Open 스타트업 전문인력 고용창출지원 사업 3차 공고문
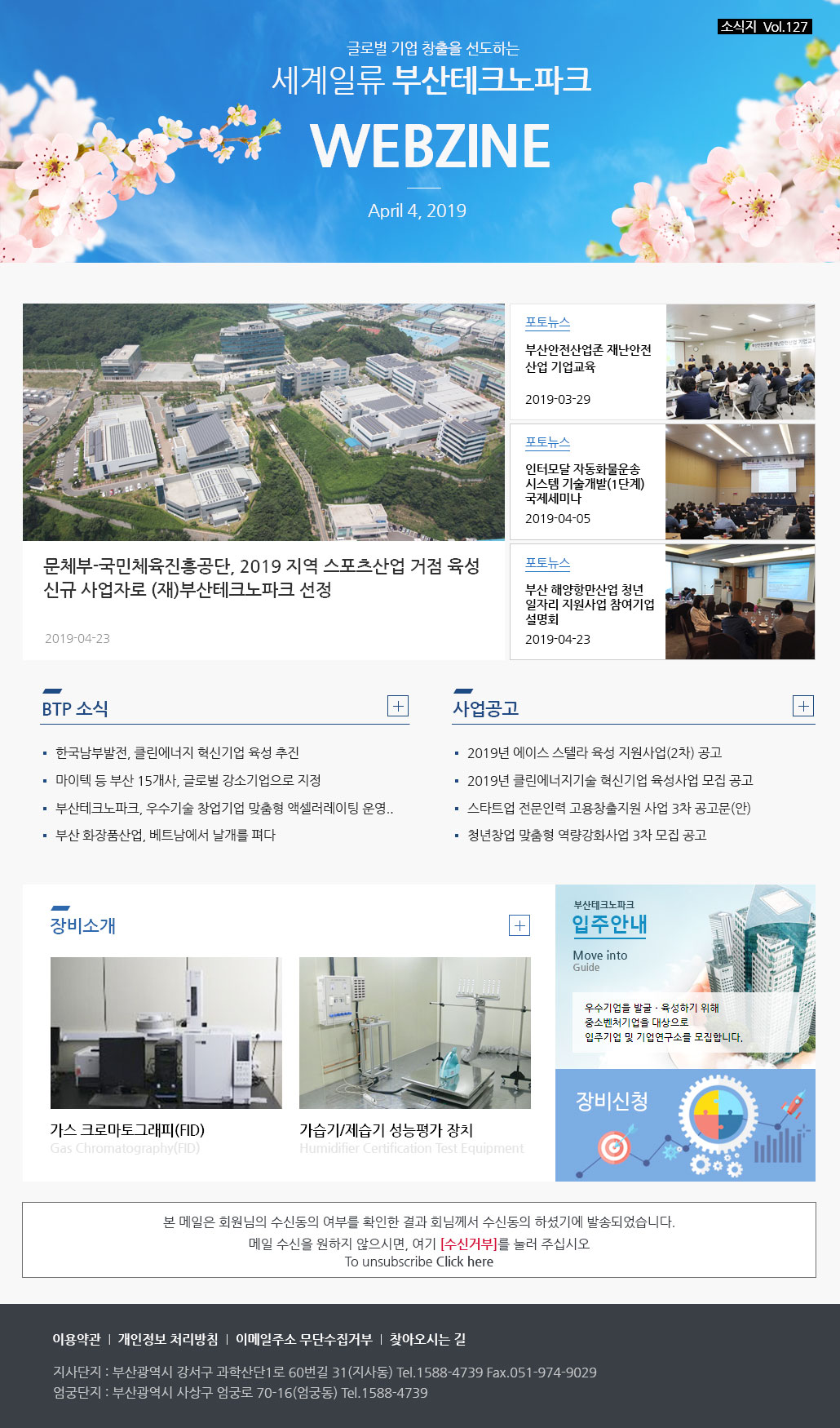Viewport: 840px width, 1428px height. [608, 808]
